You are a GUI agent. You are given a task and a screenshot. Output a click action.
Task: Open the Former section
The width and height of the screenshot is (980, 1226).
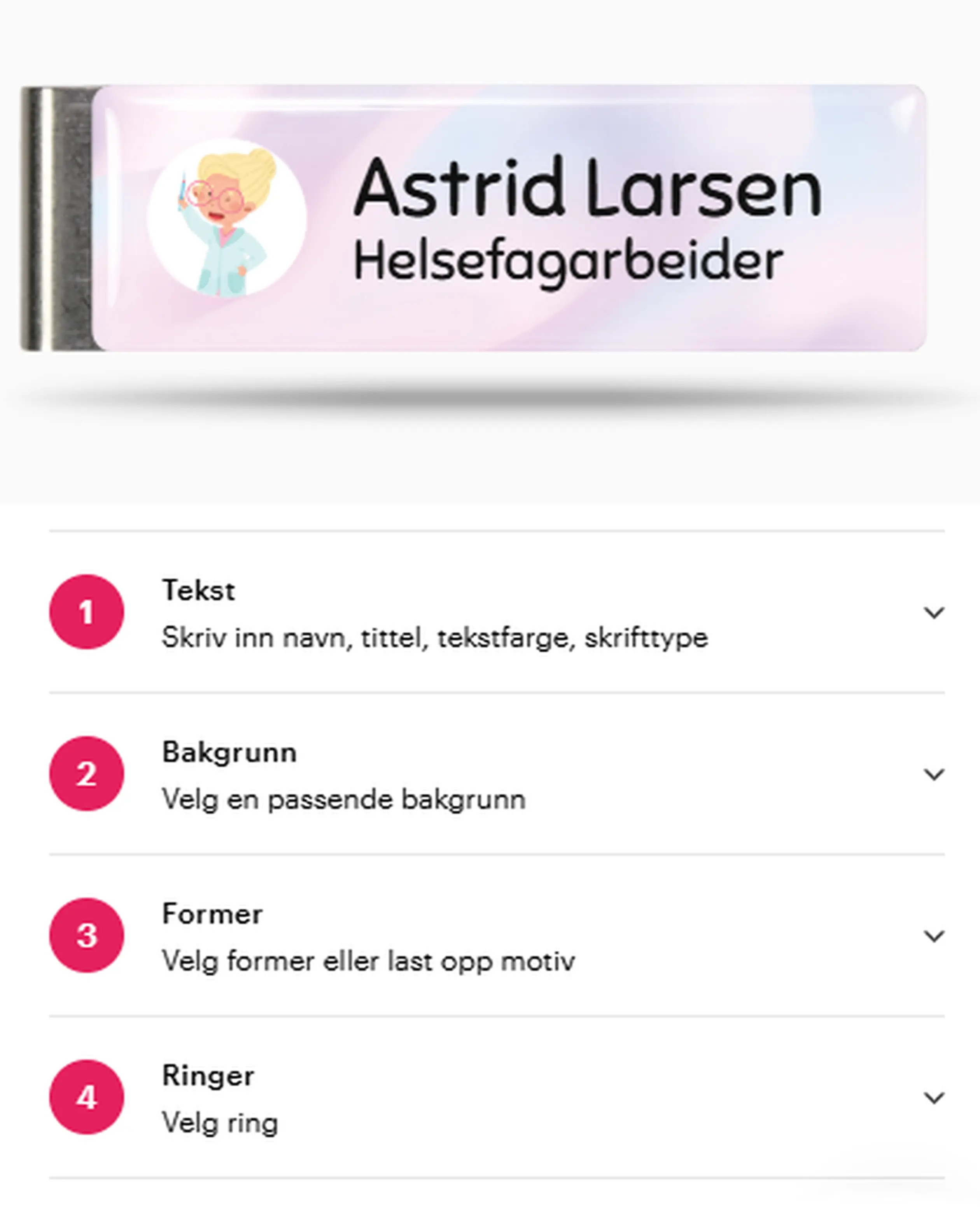coord(933,936)
